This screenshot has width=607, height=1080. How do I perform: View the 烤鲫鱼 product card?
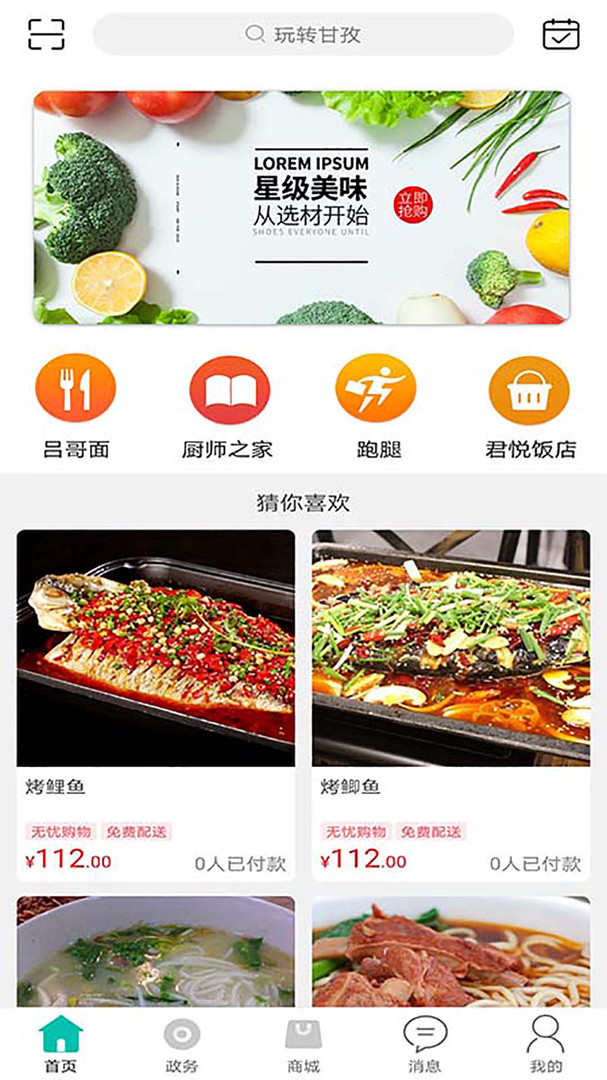(451, 704)
